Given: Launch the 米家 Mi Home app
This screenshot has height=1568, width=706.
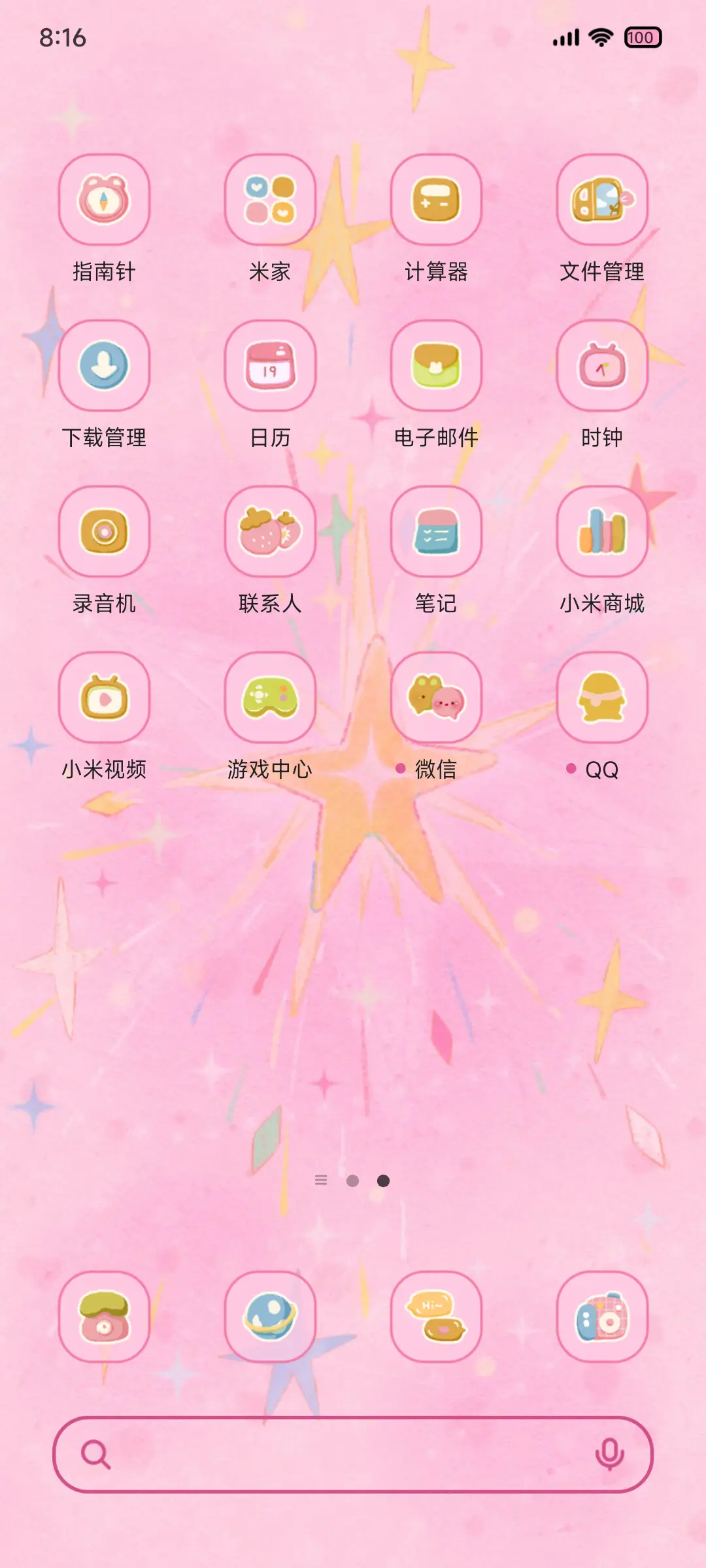Looking at the screenshot, I should pyautogui.click(x=271, y=201).
